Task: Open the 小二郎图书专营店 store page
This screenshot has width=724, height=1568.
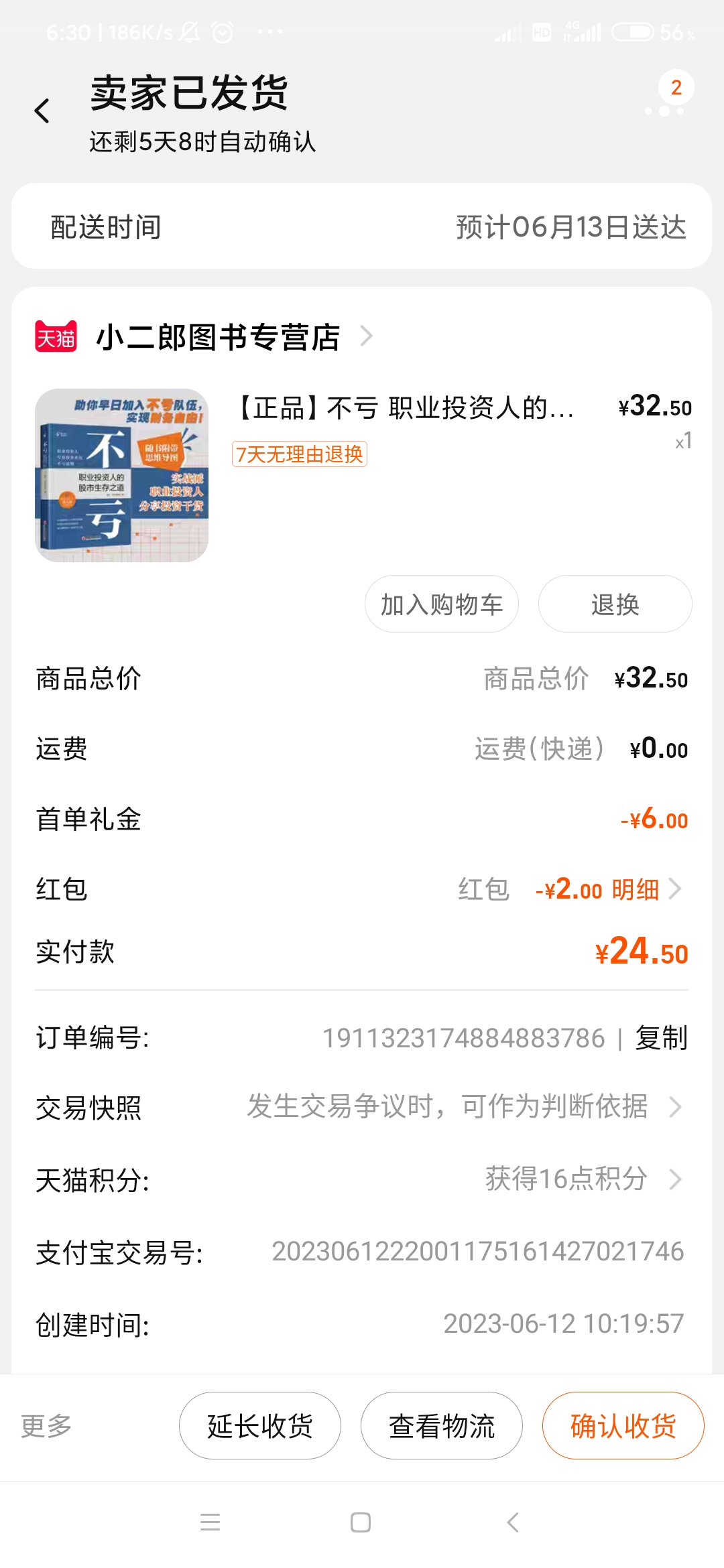Action: point(218,336)
